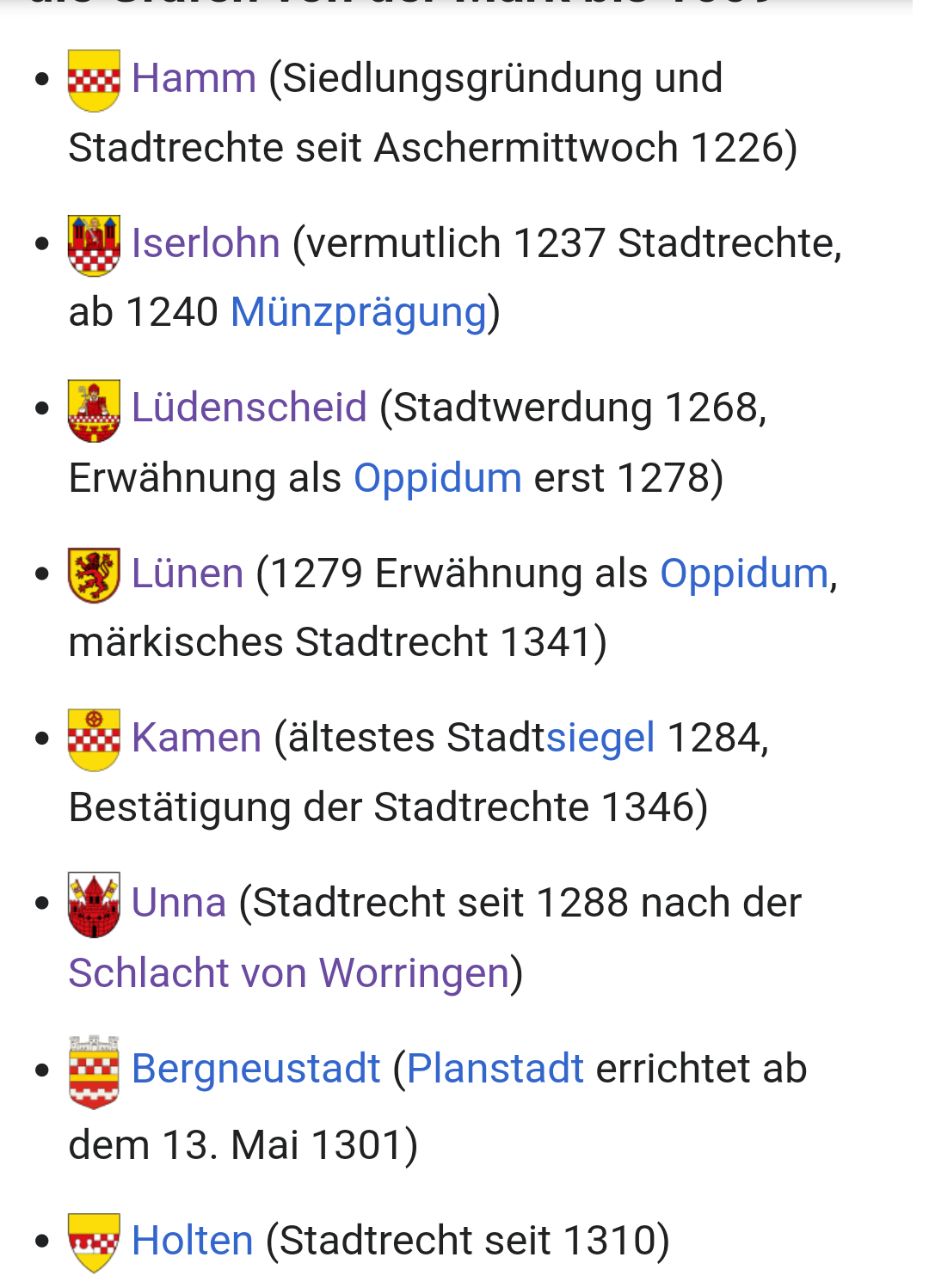Tap the Oppidum link after Lünen
929x1288 pixels.
(743, 573)
